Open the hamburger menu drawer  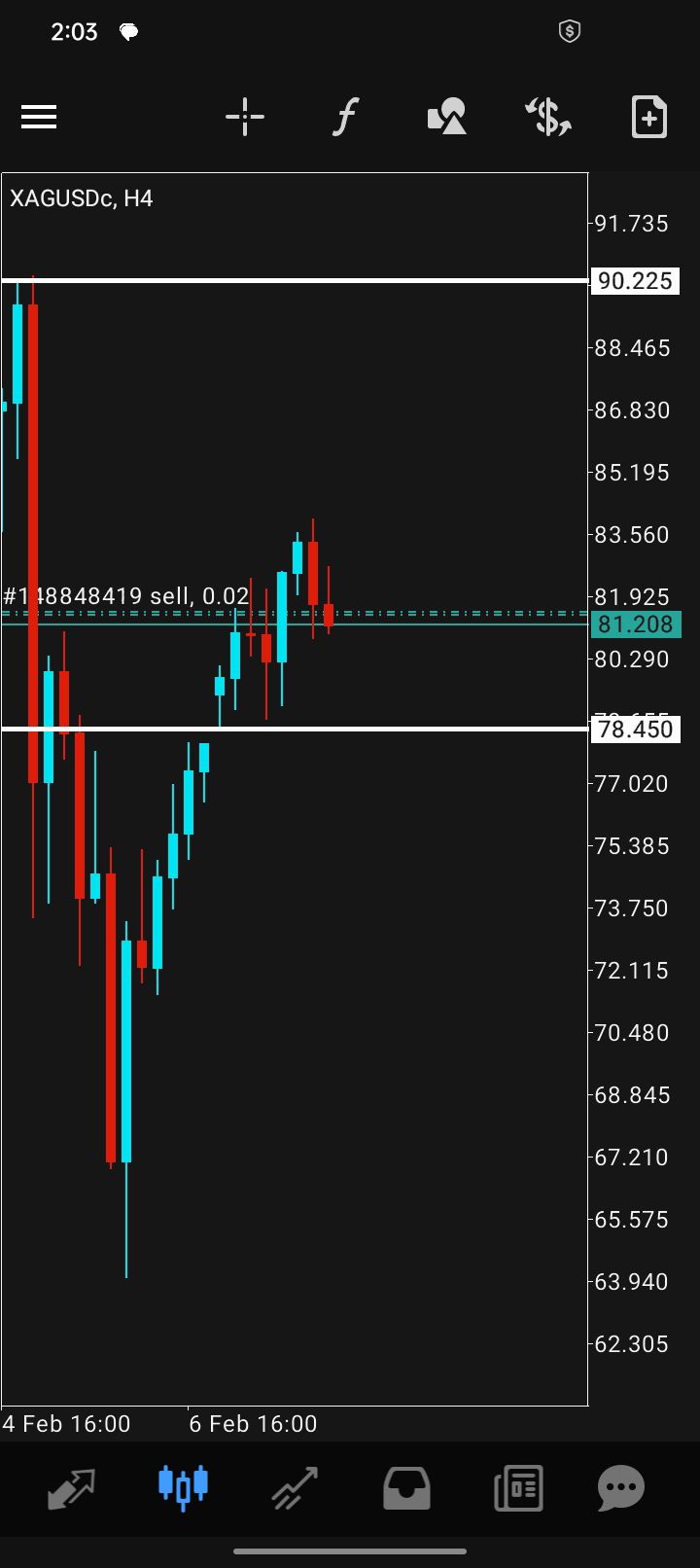click(39, 118)
